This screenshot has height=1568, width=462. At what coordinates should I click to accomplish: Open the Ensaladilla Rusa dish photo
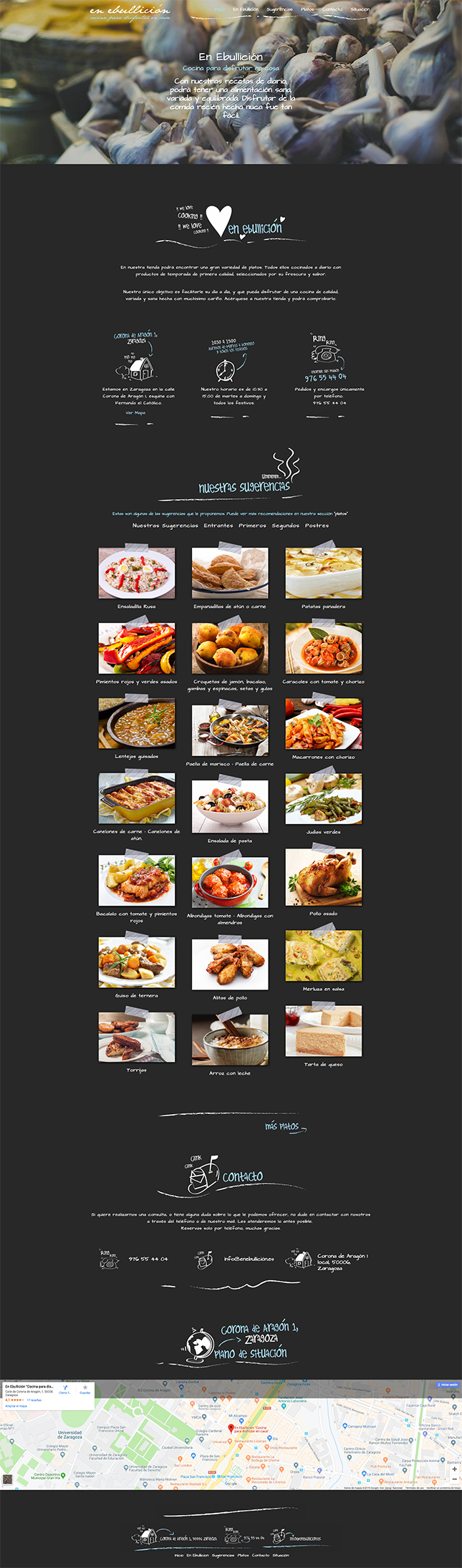[x=137, y=573]
